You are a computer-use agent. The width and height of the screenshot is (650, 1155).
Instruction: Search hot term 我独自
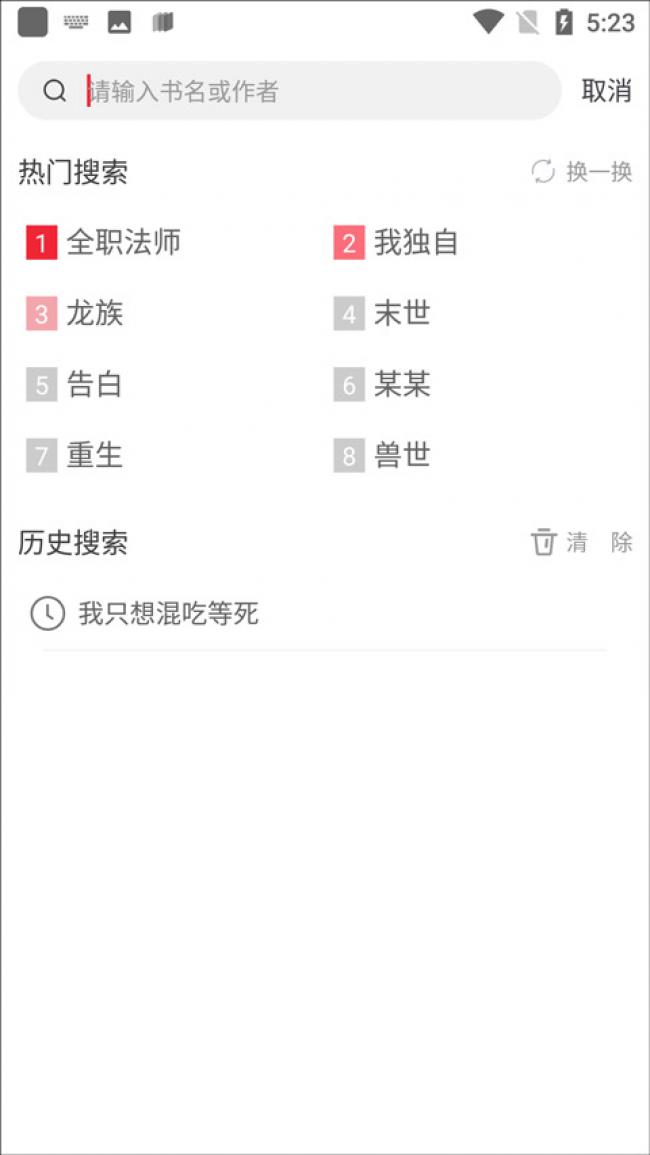[415, 242]
